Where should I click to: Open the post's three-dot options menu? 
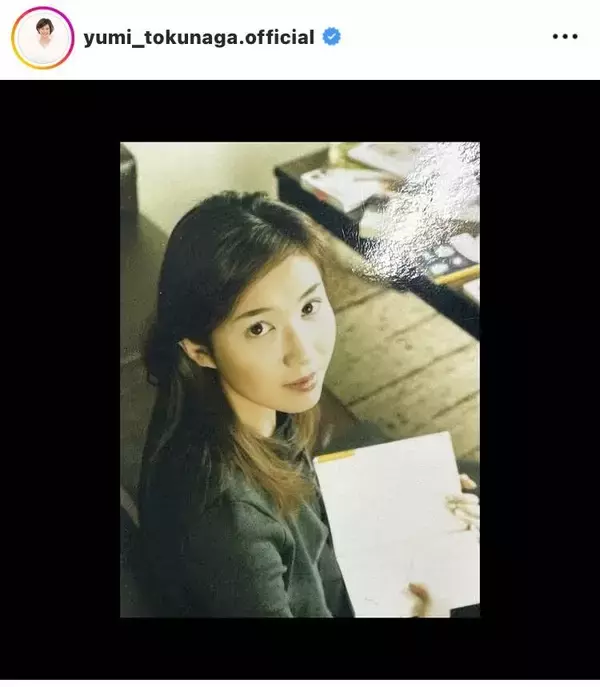click(565, 38)
